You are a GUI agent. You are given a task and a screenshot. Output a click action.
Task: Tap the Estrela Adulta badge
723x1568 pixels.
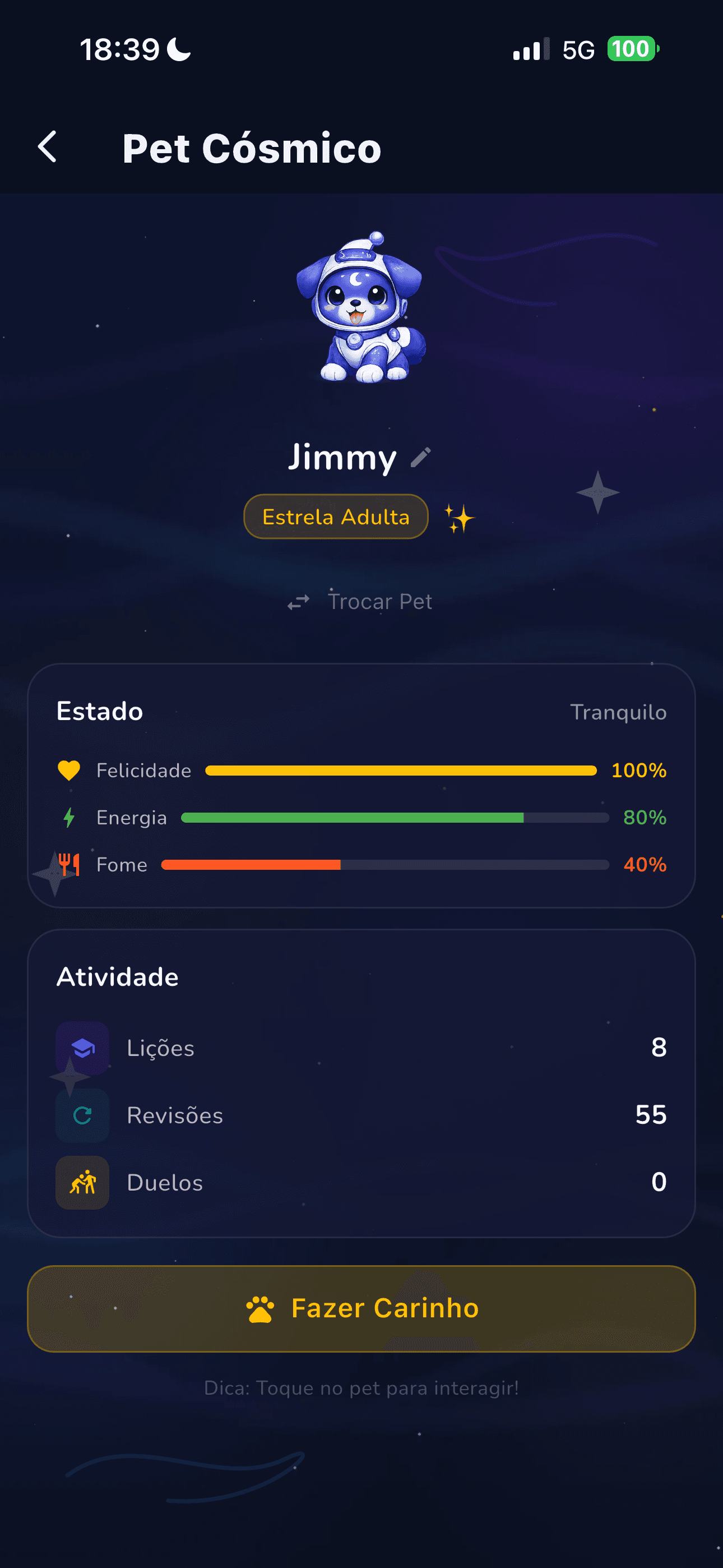tap(335, 516)
